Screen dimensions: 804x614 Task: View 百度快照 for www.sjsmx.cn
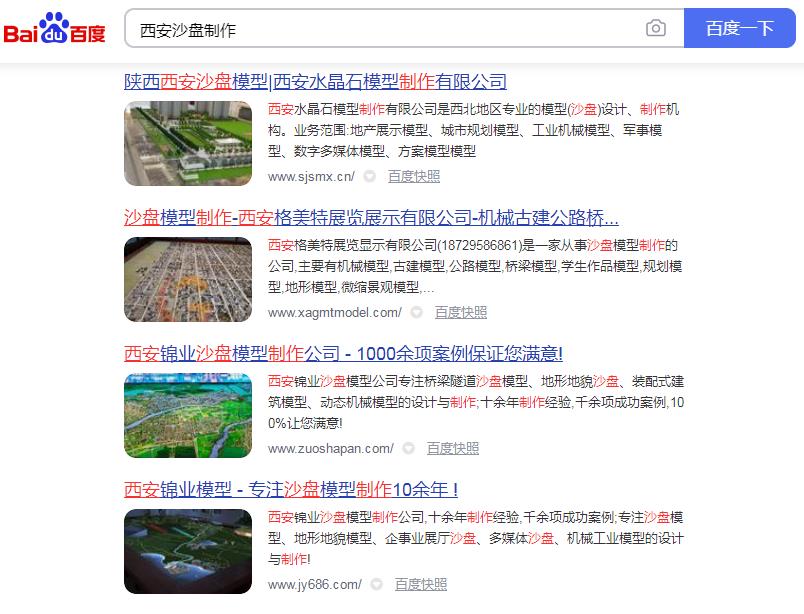414,176
